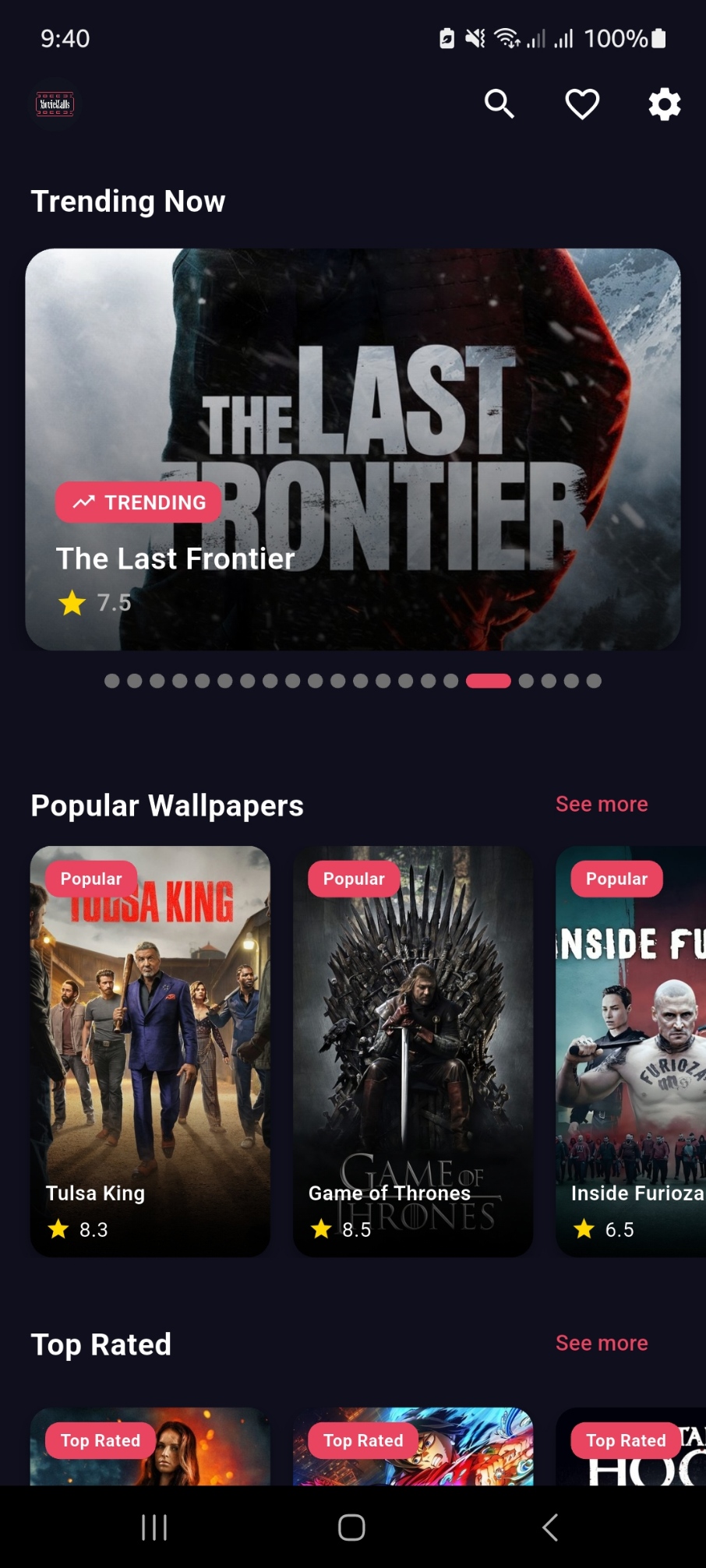This screenshot has height=1568, width=706.
Task: Tap the Trending Now section heading
Action: 127,201
